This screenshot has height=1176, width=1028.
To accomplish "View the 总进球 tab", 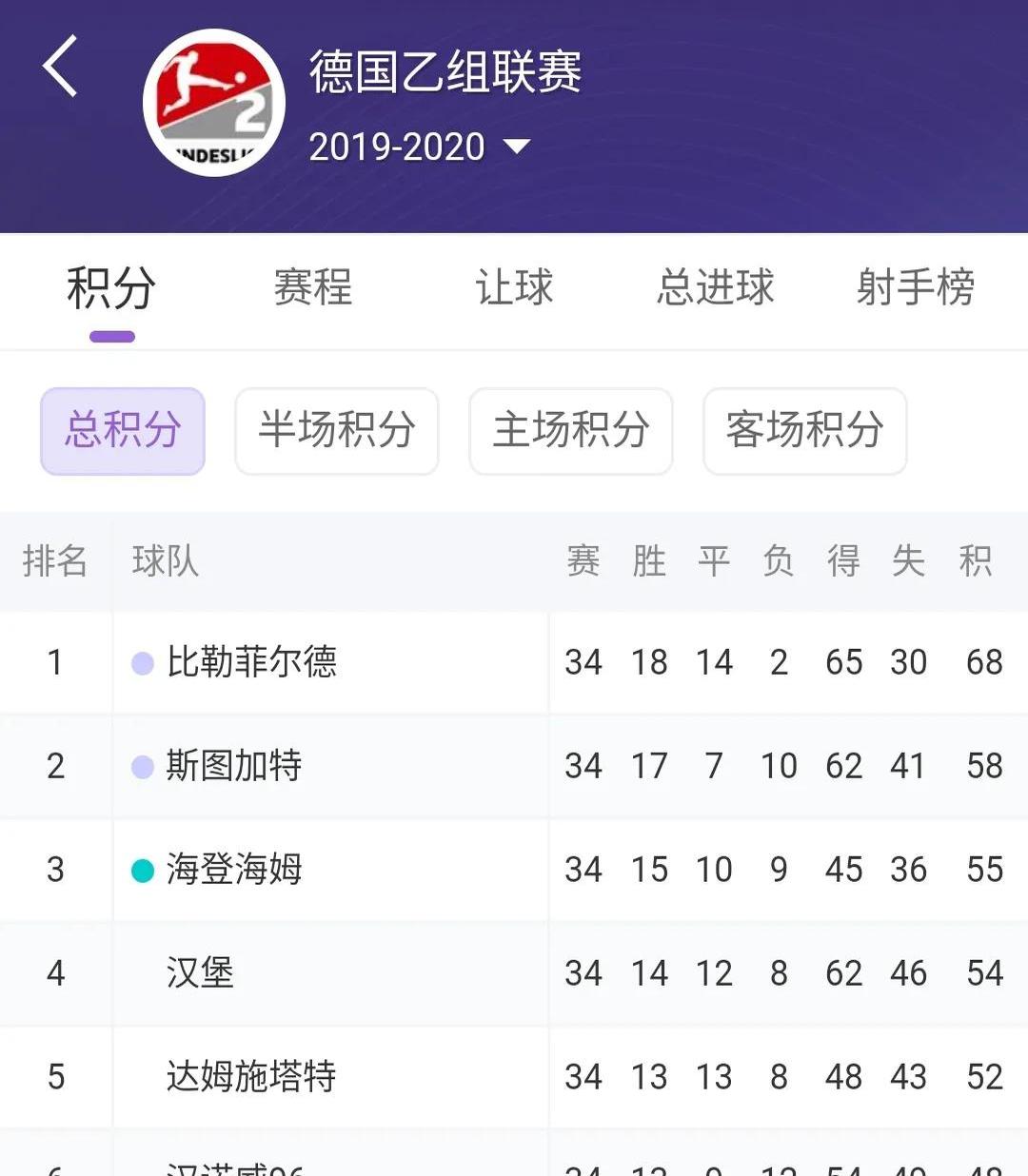I will (715, 288).
